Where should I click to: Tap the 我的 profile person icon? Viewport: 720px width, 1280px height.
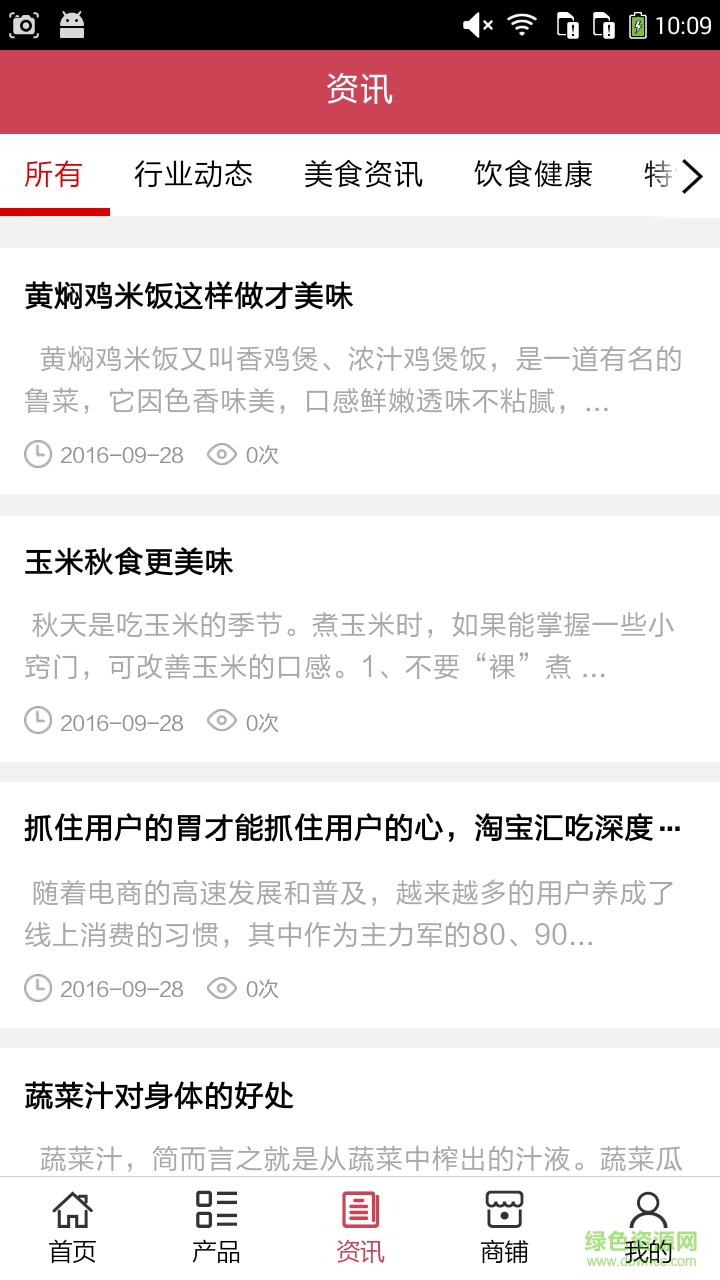point(648,1210)
